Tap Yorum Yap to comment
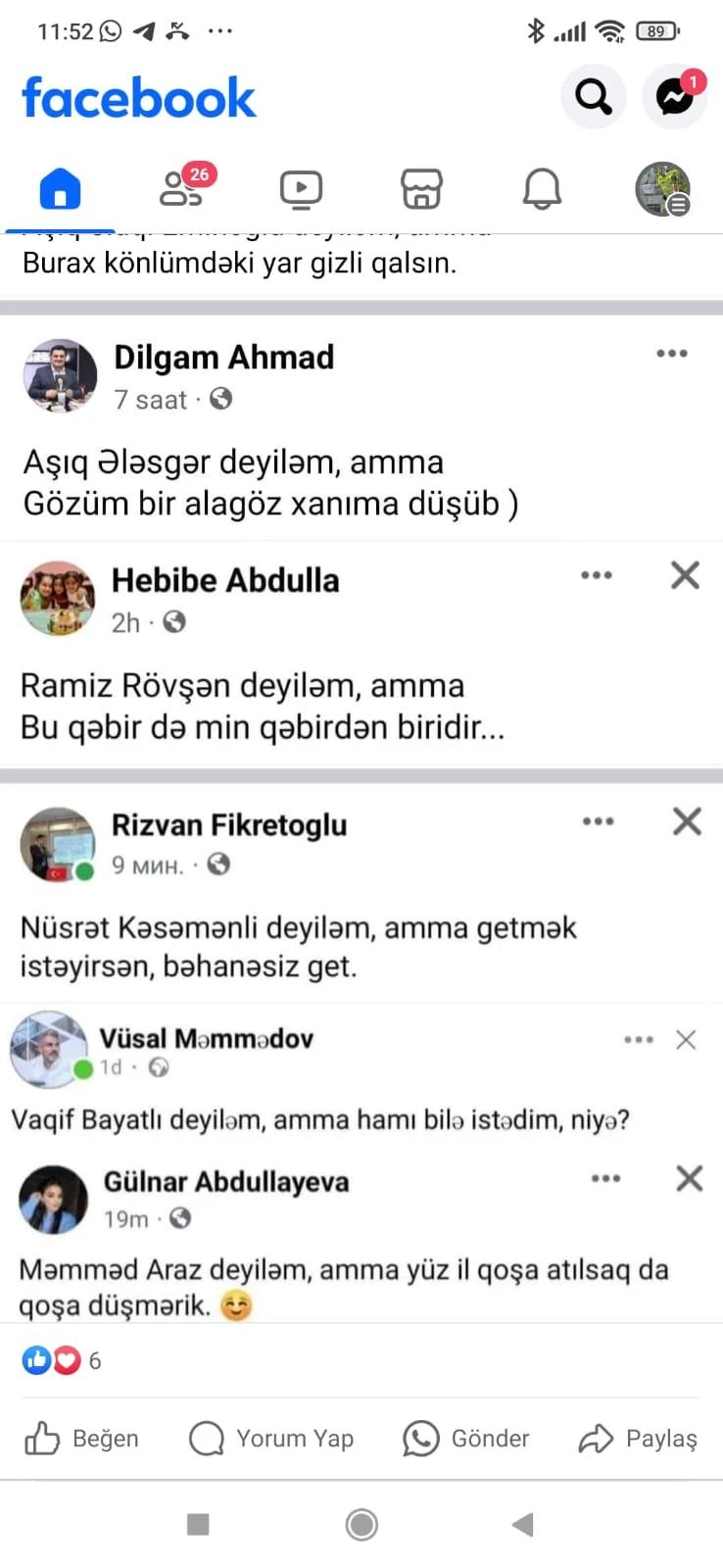This screenshot has height=1568, width=723. [271, 1438]
